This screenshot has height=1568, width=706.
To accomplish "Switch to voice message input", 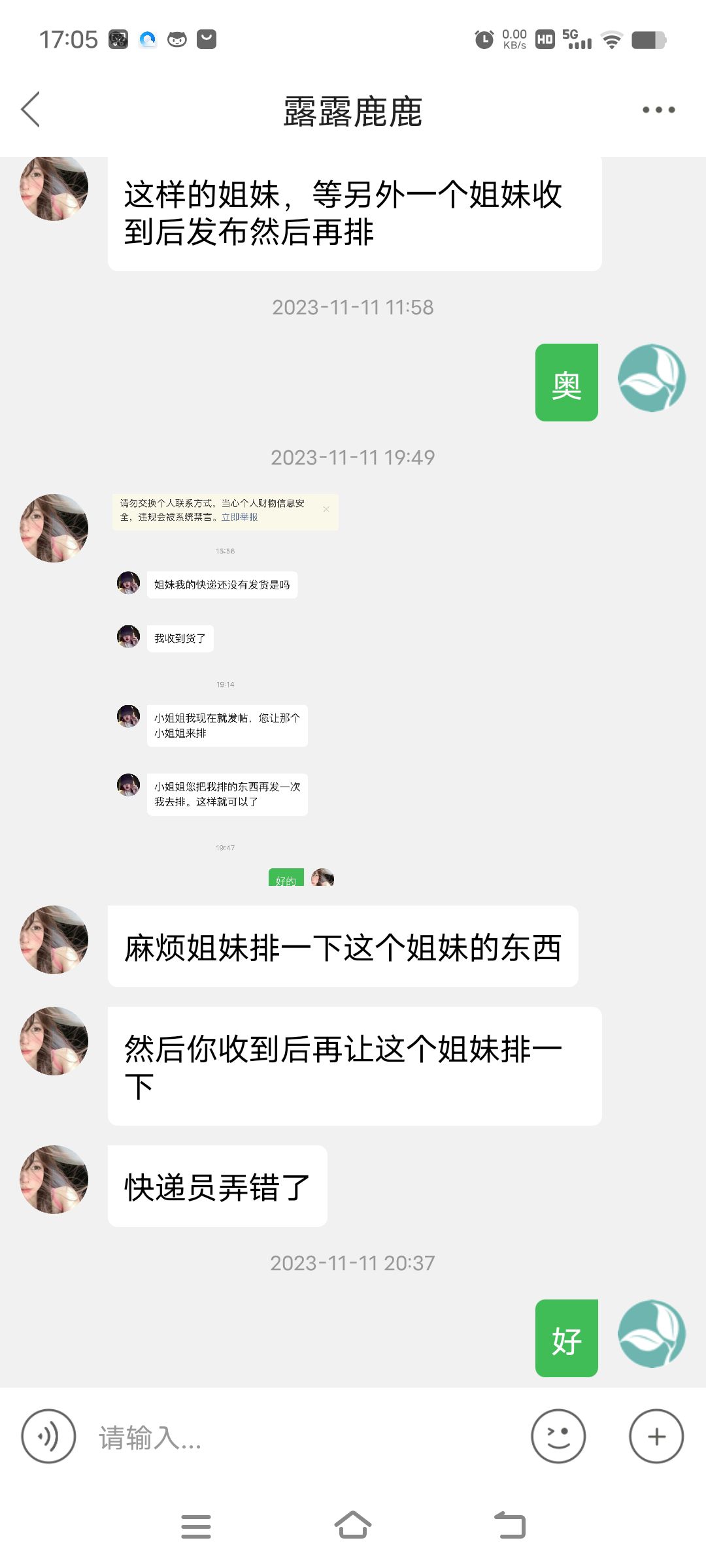I will (48, 1436).
